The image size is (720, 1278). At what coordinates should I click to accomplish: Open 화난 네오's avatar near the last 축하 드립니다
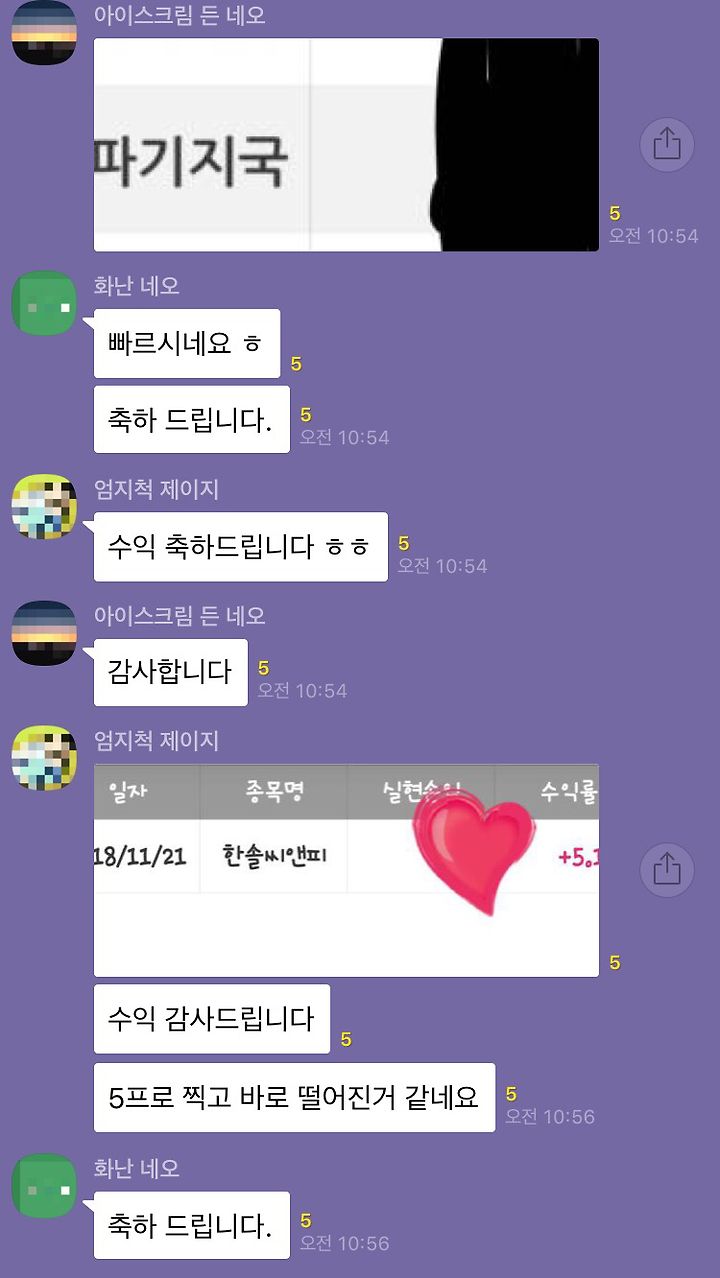click(x=44, y=1186)
